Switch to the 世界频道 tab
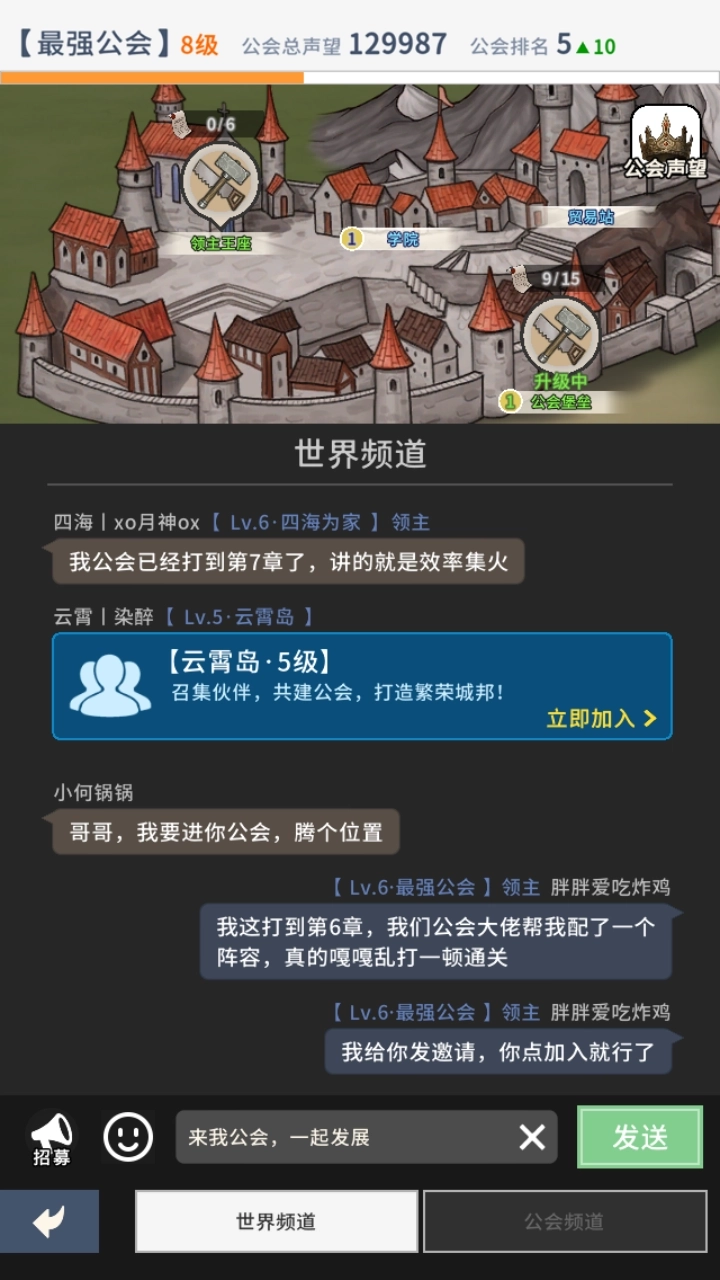 pos(276,1221)
